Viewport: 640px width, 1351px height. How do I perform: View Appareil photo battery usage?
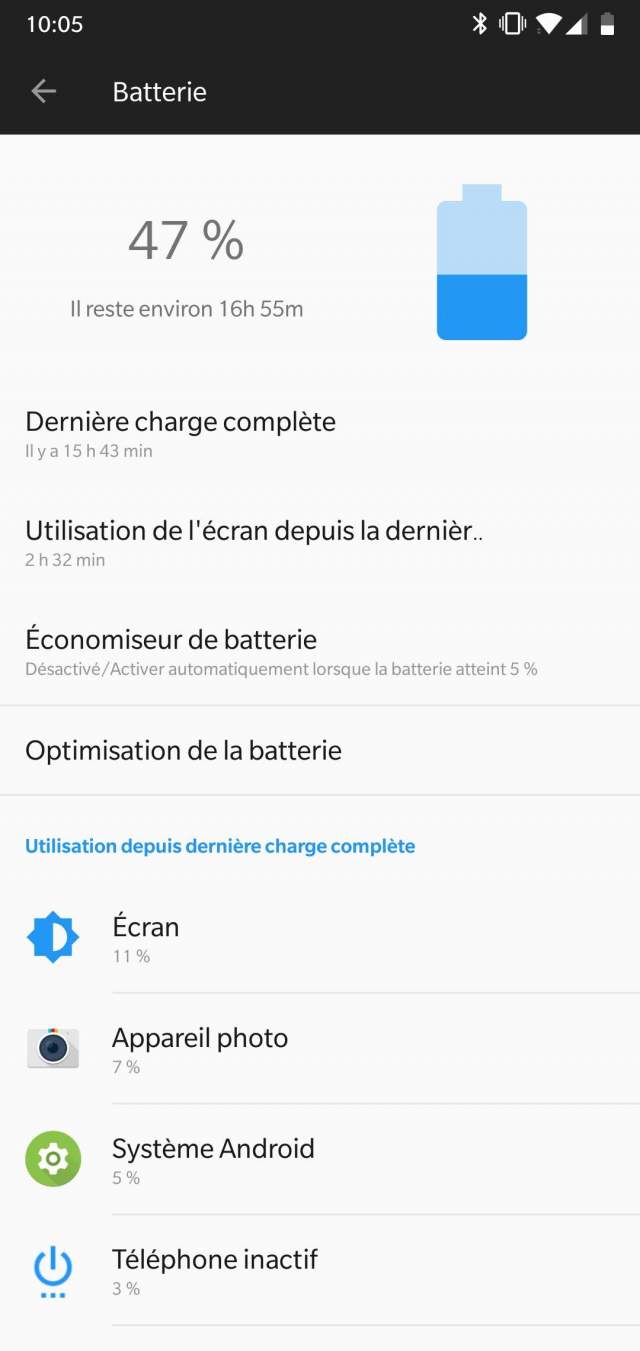(x=320, y=1050)
